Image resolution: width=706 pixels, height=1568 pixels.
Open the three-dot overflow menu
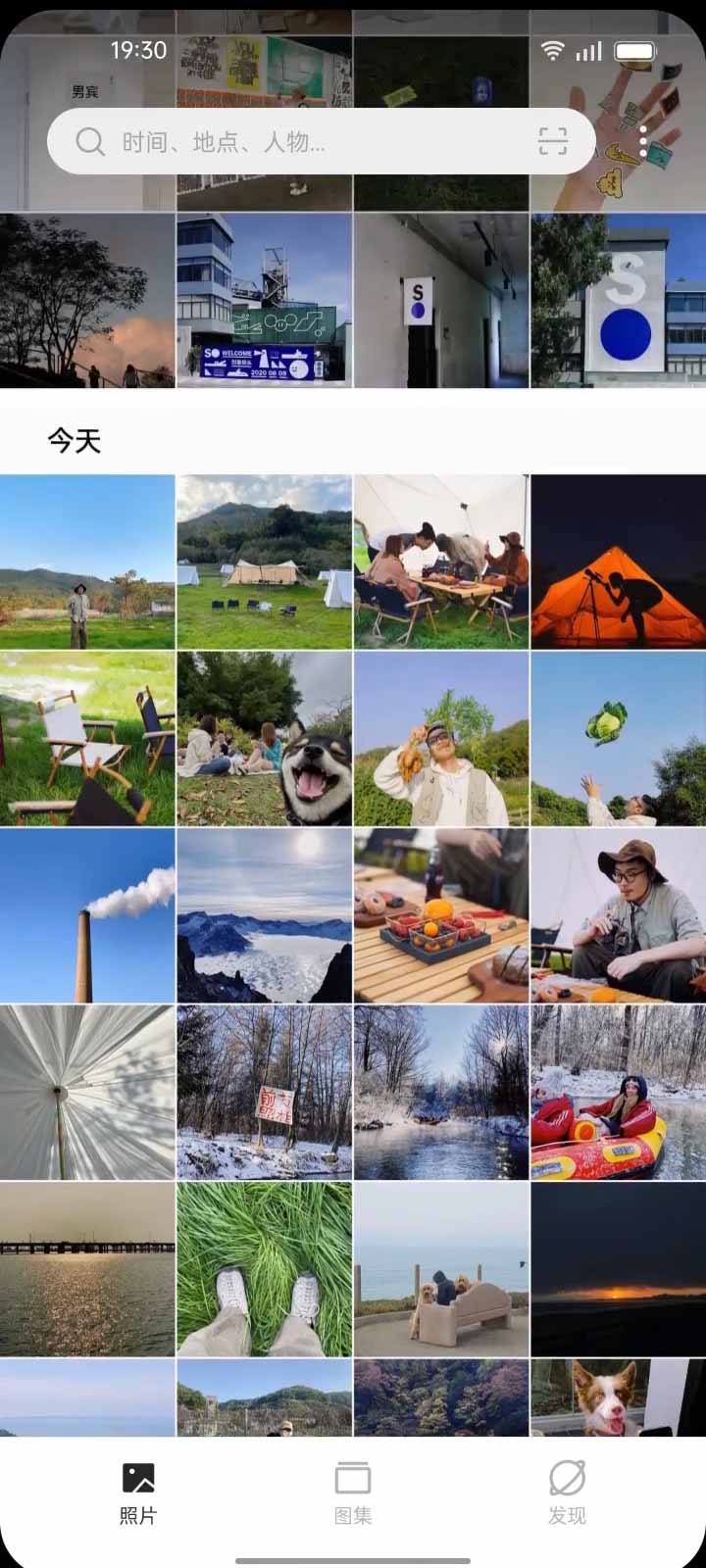tap(643, 142)
